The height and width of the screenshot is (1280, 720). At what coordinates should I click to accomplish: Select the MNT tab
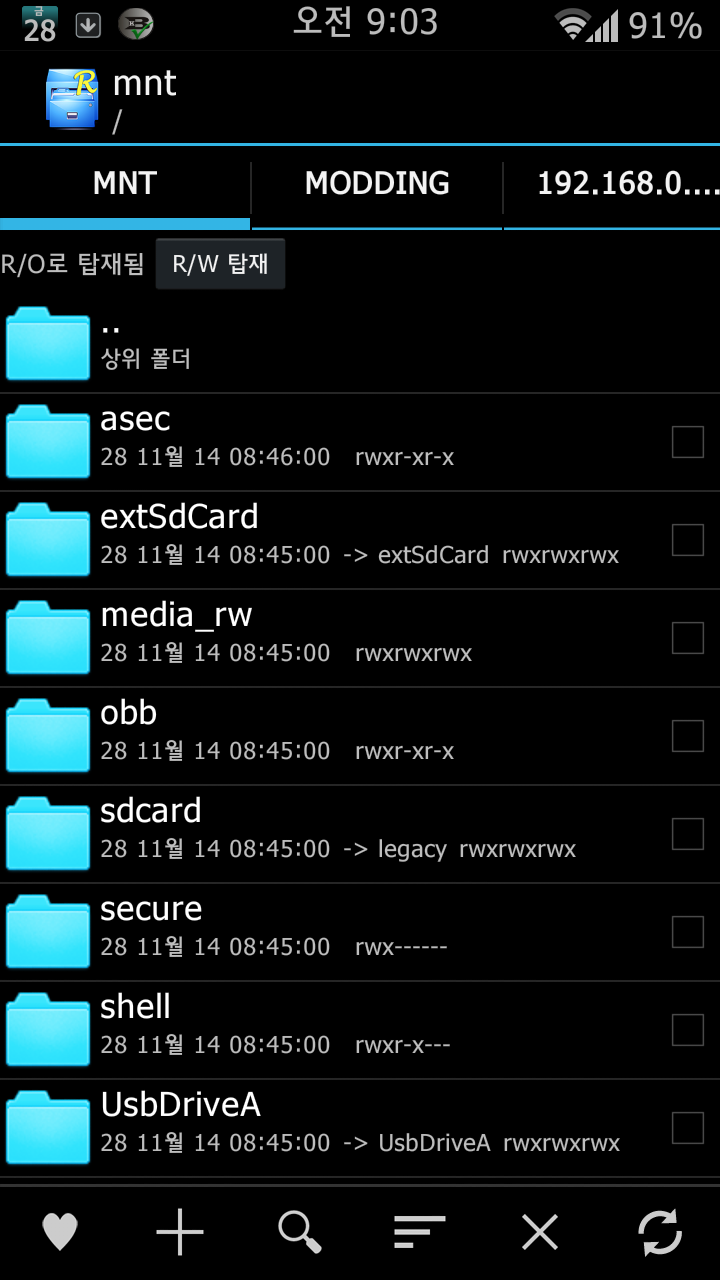125,183
